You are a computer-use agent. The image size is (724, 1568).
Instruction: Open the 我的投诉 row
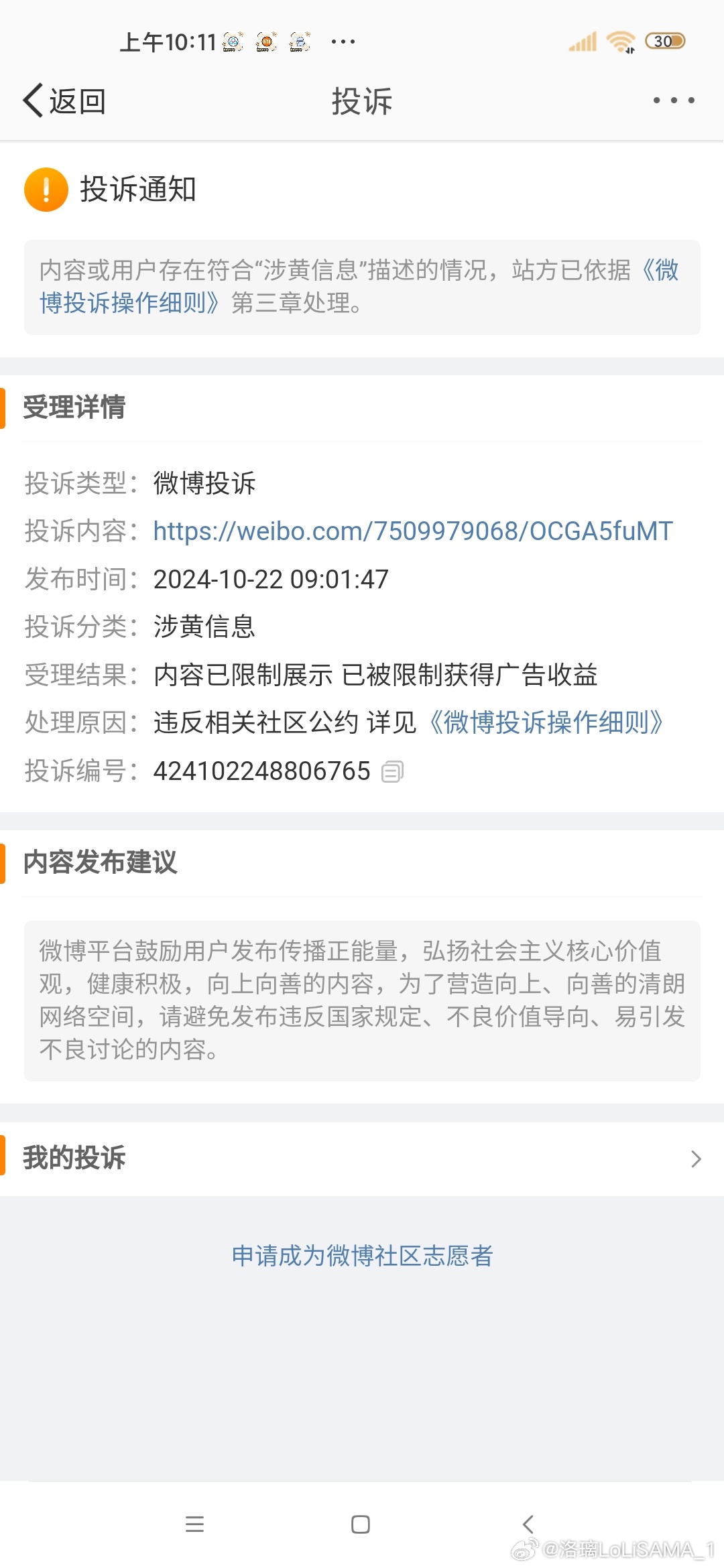(362, 1158)
